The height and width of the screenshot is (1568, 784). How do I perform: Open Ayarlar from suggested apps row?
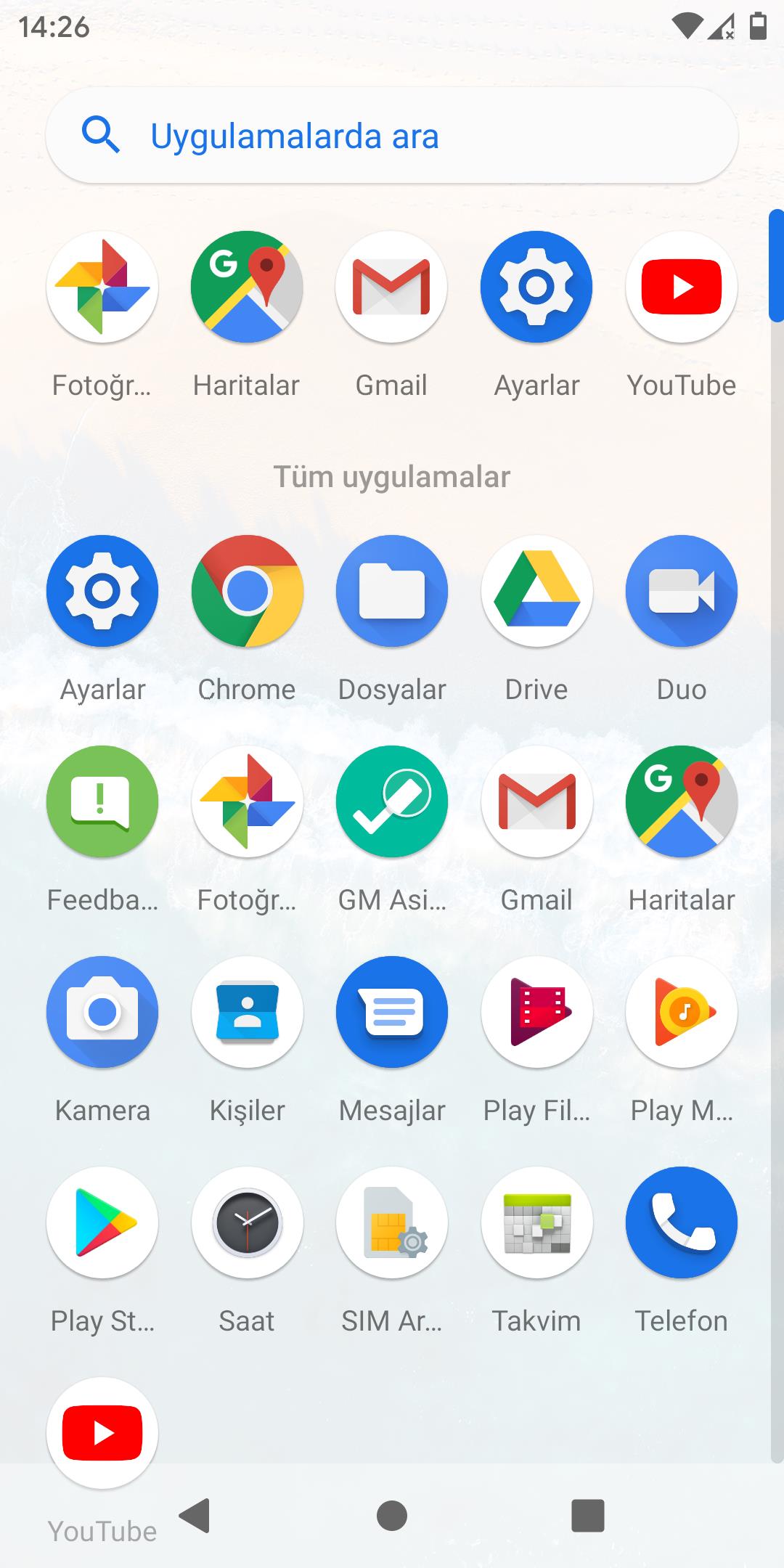tap(536, 287)
